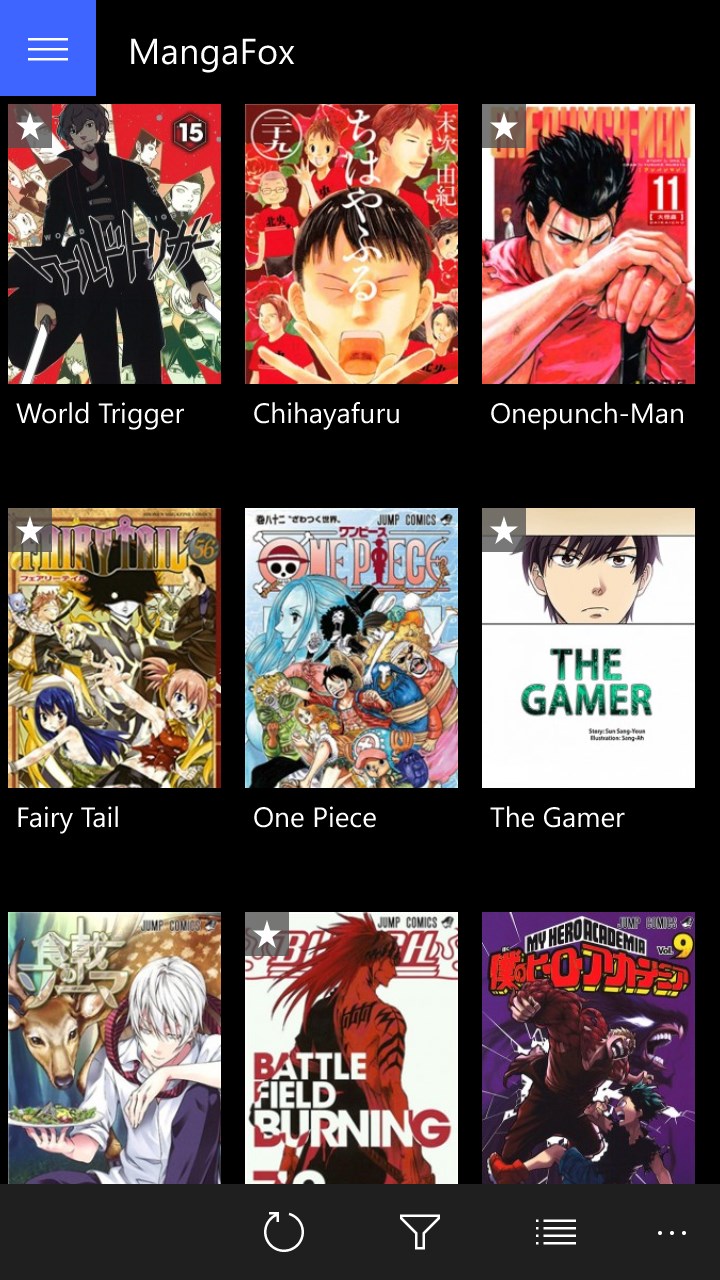Open the My Hero Academia cover
The height and width of the screenshot is (1280, 720).
[588, 1045]
